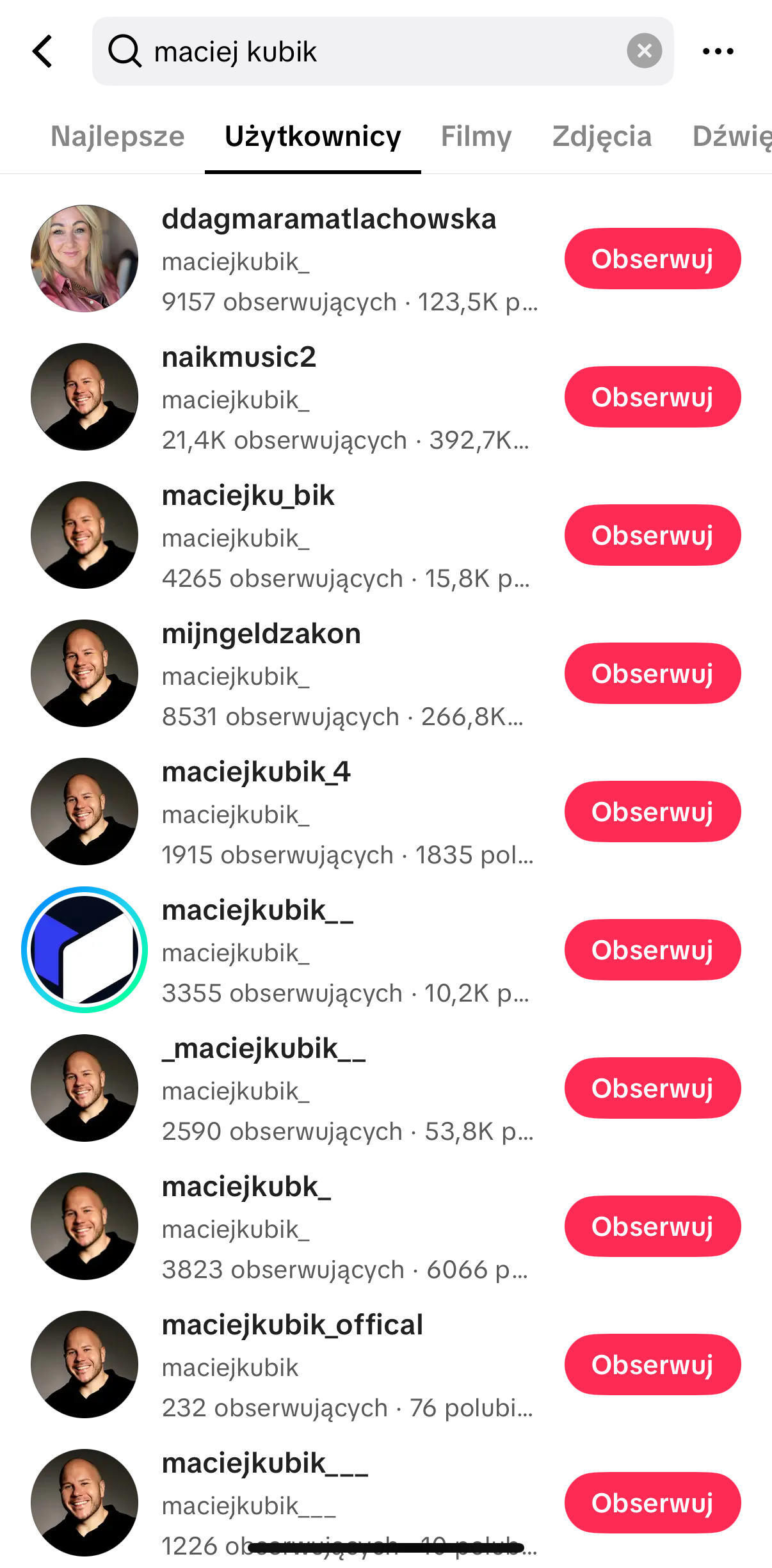Clear the search text 'maciej kubik'
This screenshot has width=772, height=1568.
pos(644,51)
